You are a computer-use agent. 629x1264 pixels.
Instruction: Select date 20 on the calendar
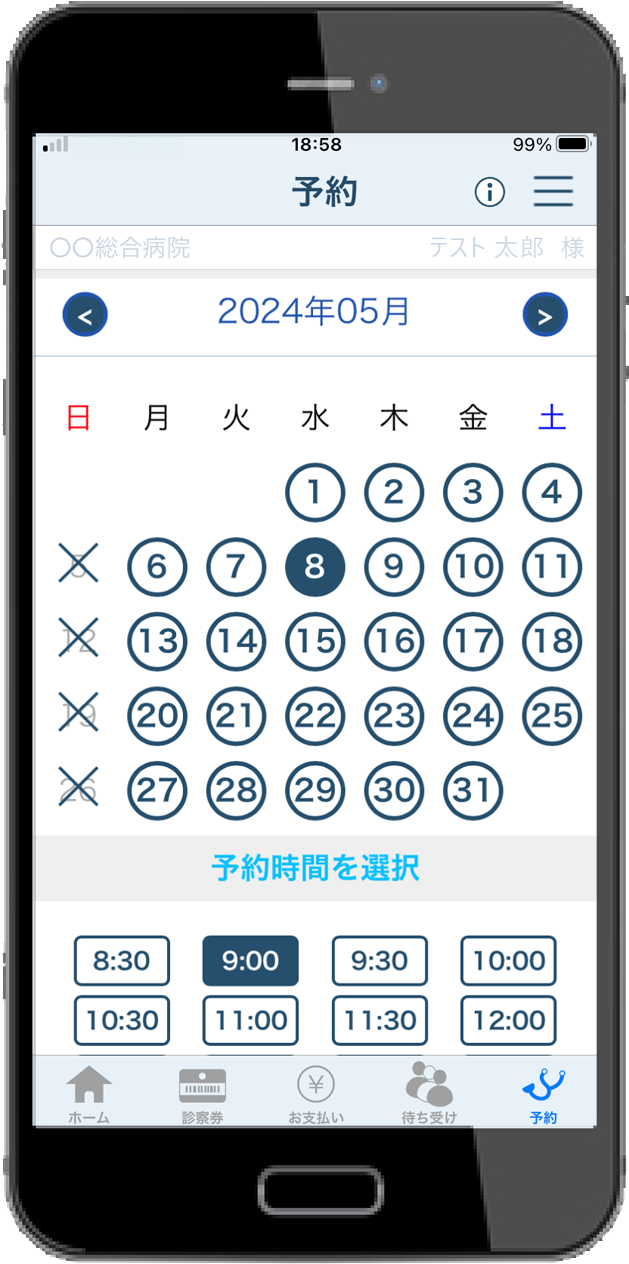(157, 716)
